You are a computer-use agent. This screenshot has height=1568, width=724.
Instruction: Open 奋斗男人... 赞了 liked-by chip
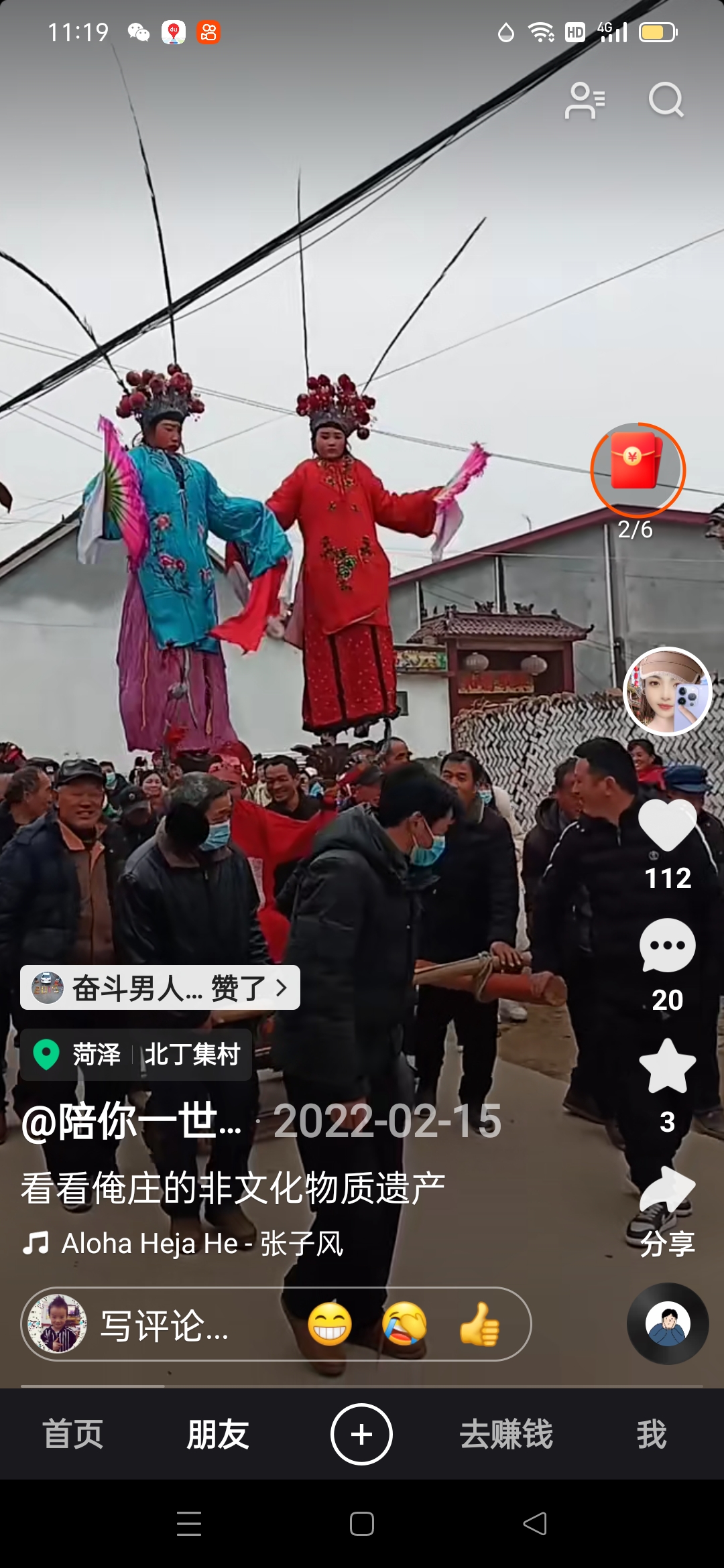[160, 988]
